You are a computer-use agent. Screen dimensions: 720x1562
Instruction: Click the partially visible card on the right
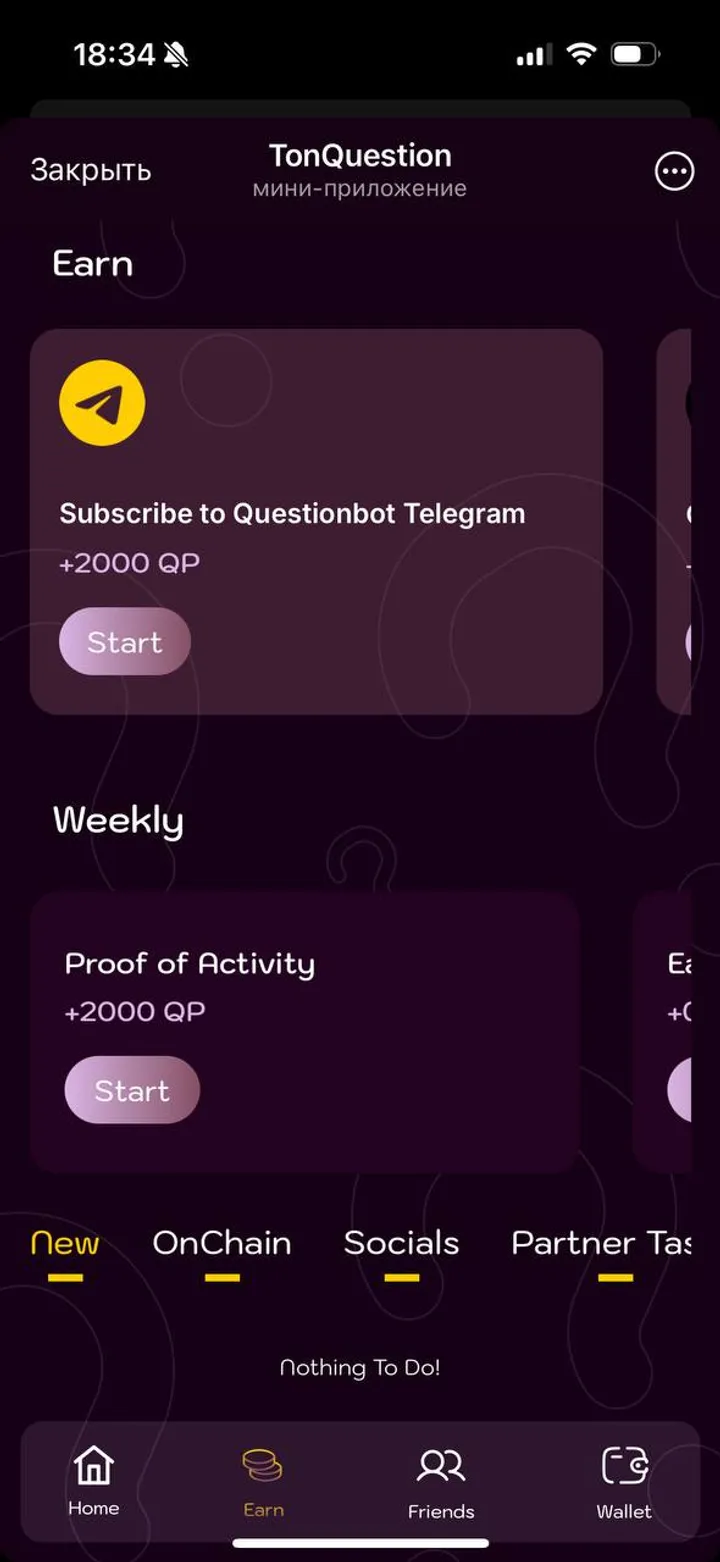(x=690, y=520)
